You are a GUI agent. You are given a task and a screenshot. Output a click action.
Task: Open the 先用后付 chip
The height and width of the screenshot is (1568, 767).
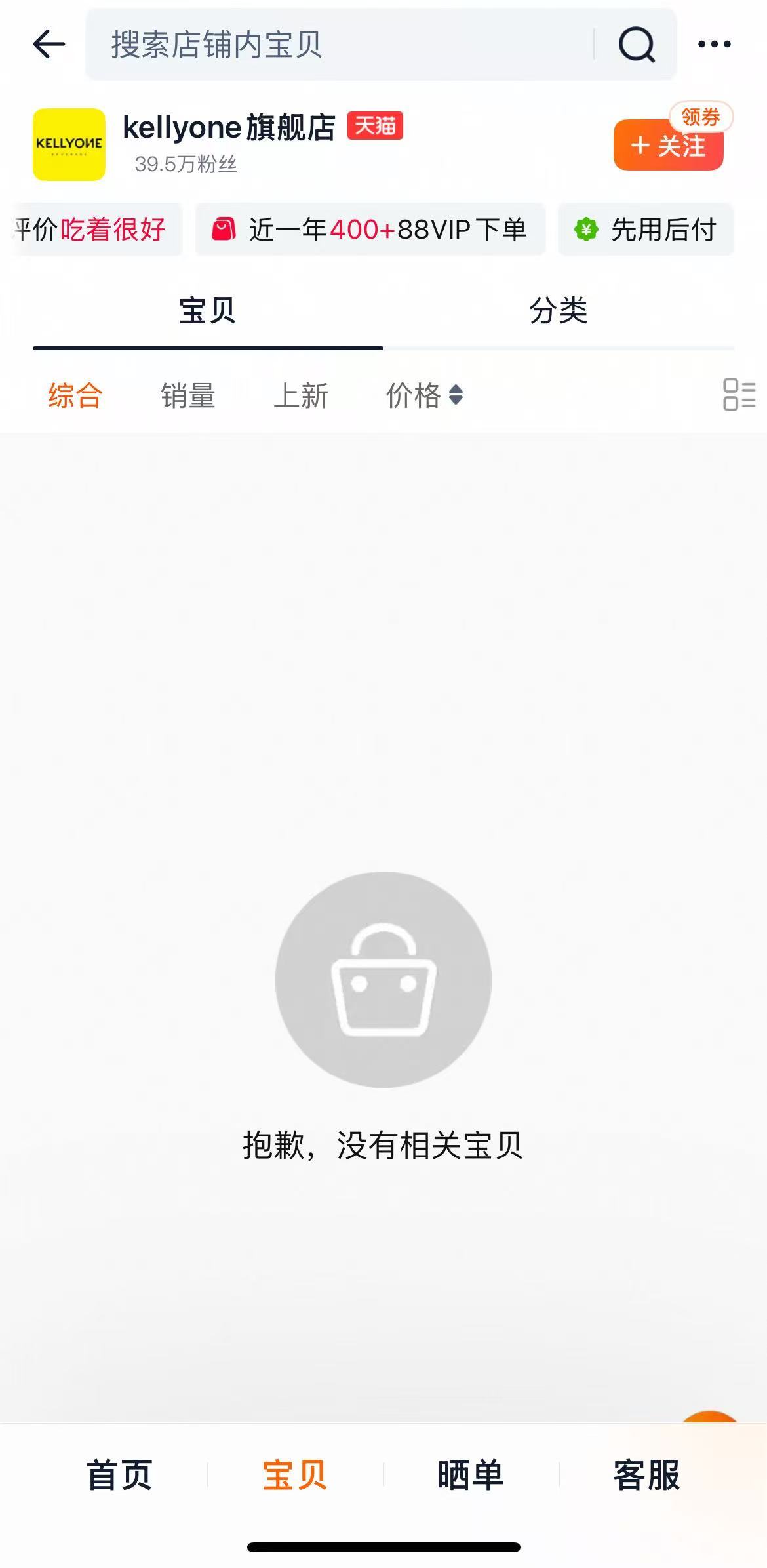click(x=646, y=230)
